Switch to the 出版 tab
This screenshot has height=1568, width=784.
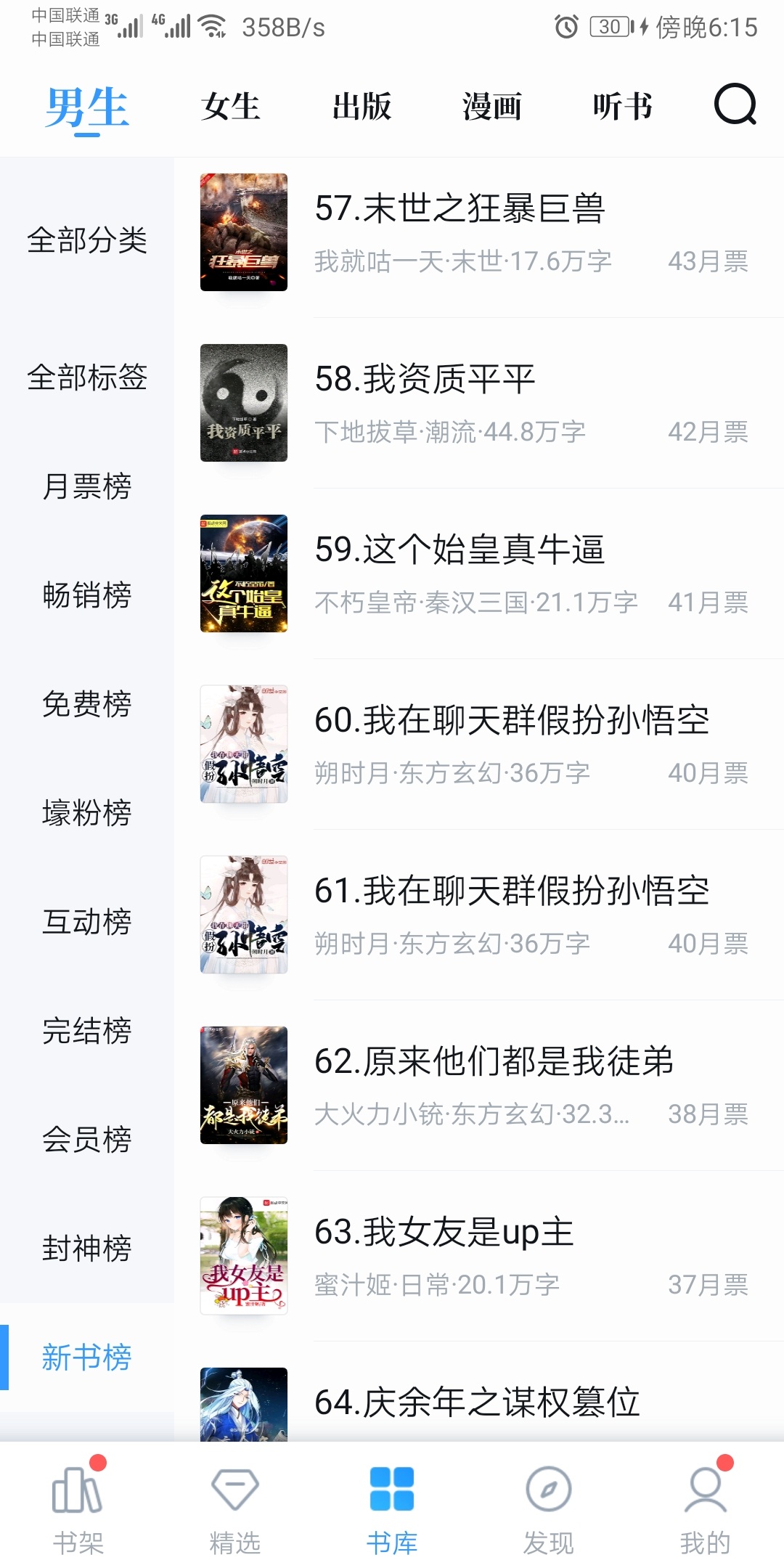[x=362, y=107]
